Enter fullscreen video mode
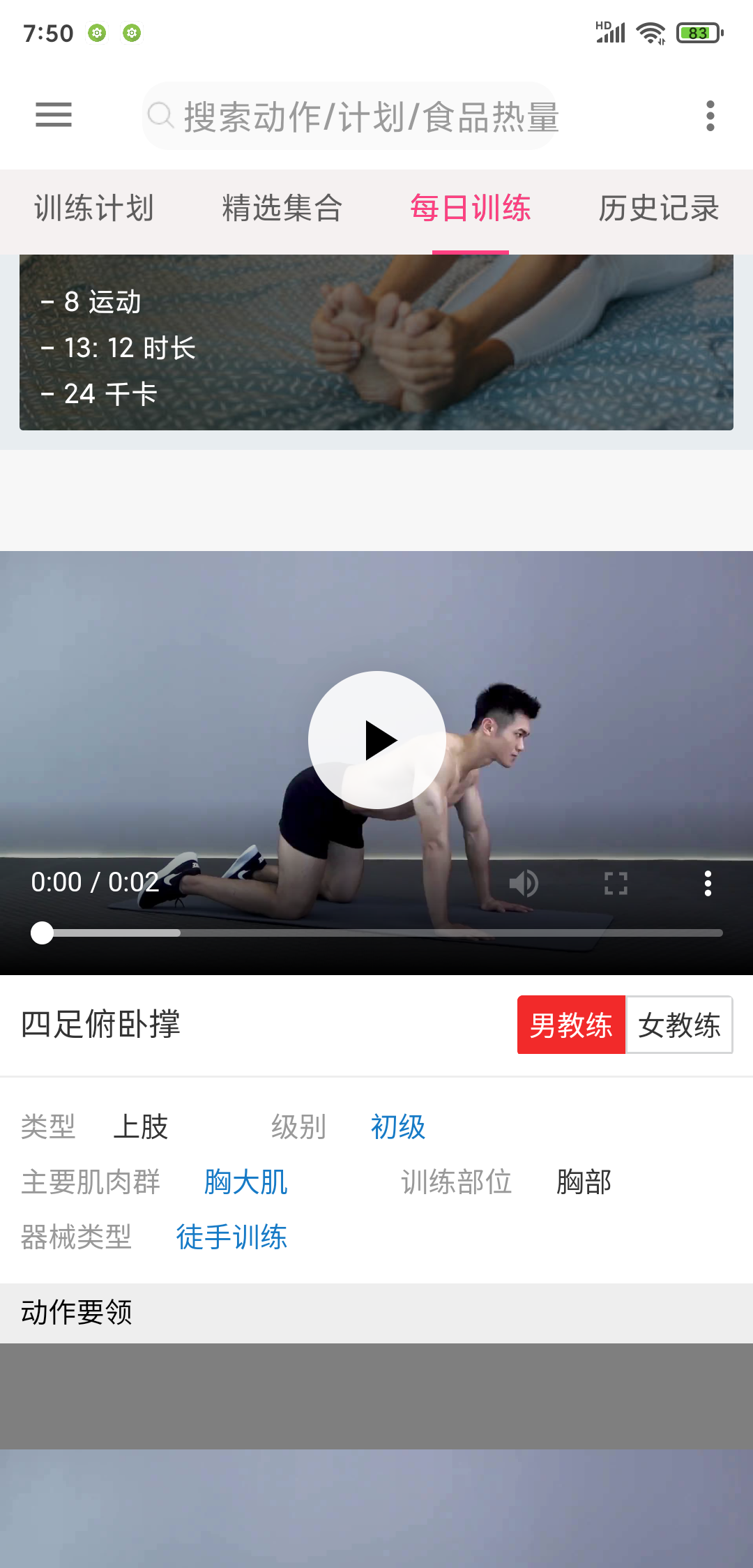753x1568 pixels. click(x=616, y=884)
